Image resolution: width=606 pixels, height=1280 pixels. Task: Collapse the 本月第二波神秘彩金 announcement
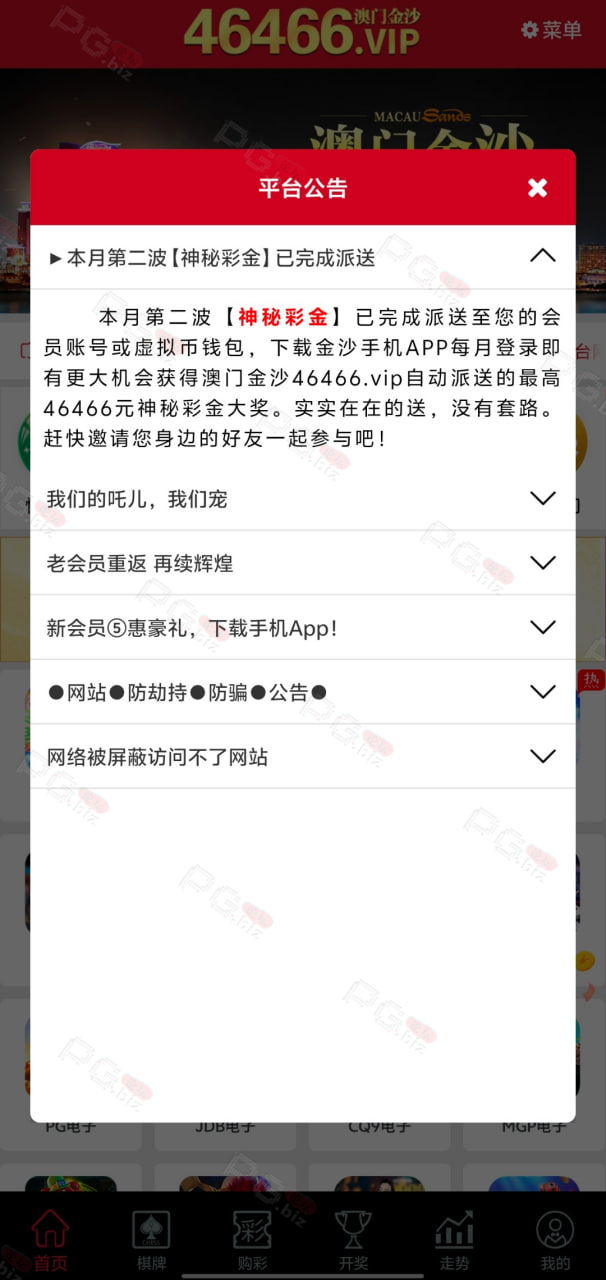[x=303, y=257]
